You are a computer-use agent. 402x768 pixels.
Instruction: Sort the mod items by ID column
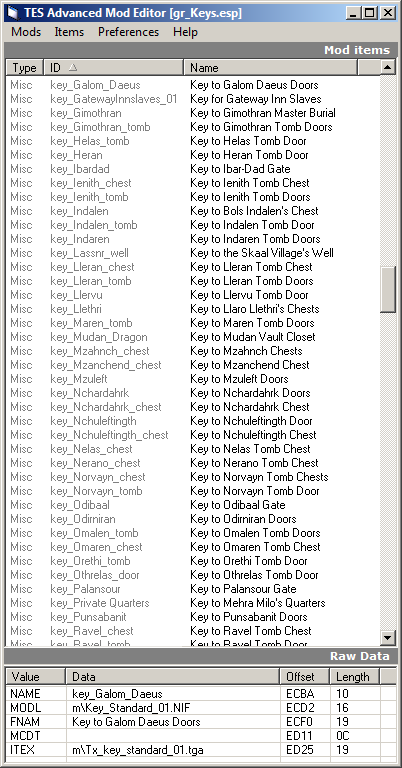[114, 68]
